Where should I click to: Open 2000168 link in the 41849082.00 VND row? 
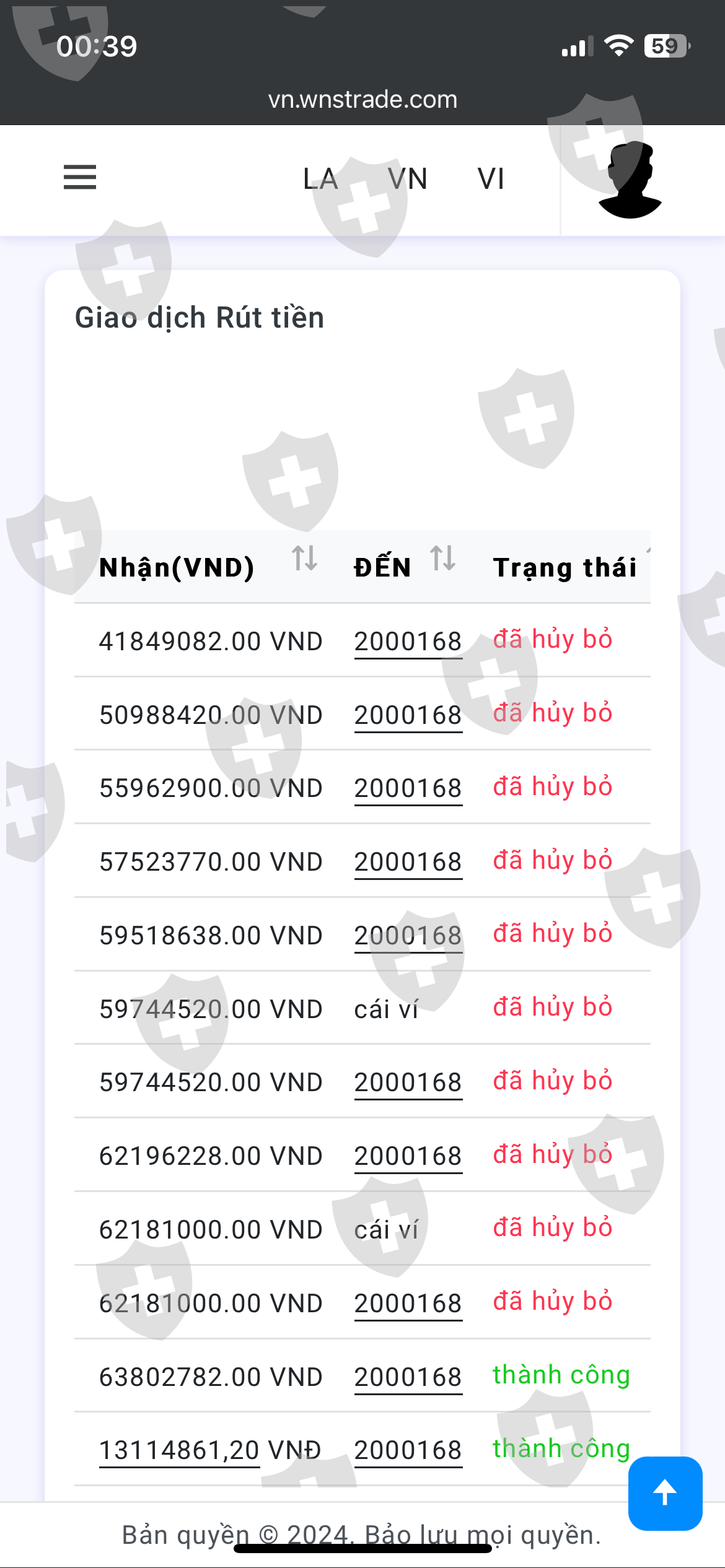[x=408, y=642]
